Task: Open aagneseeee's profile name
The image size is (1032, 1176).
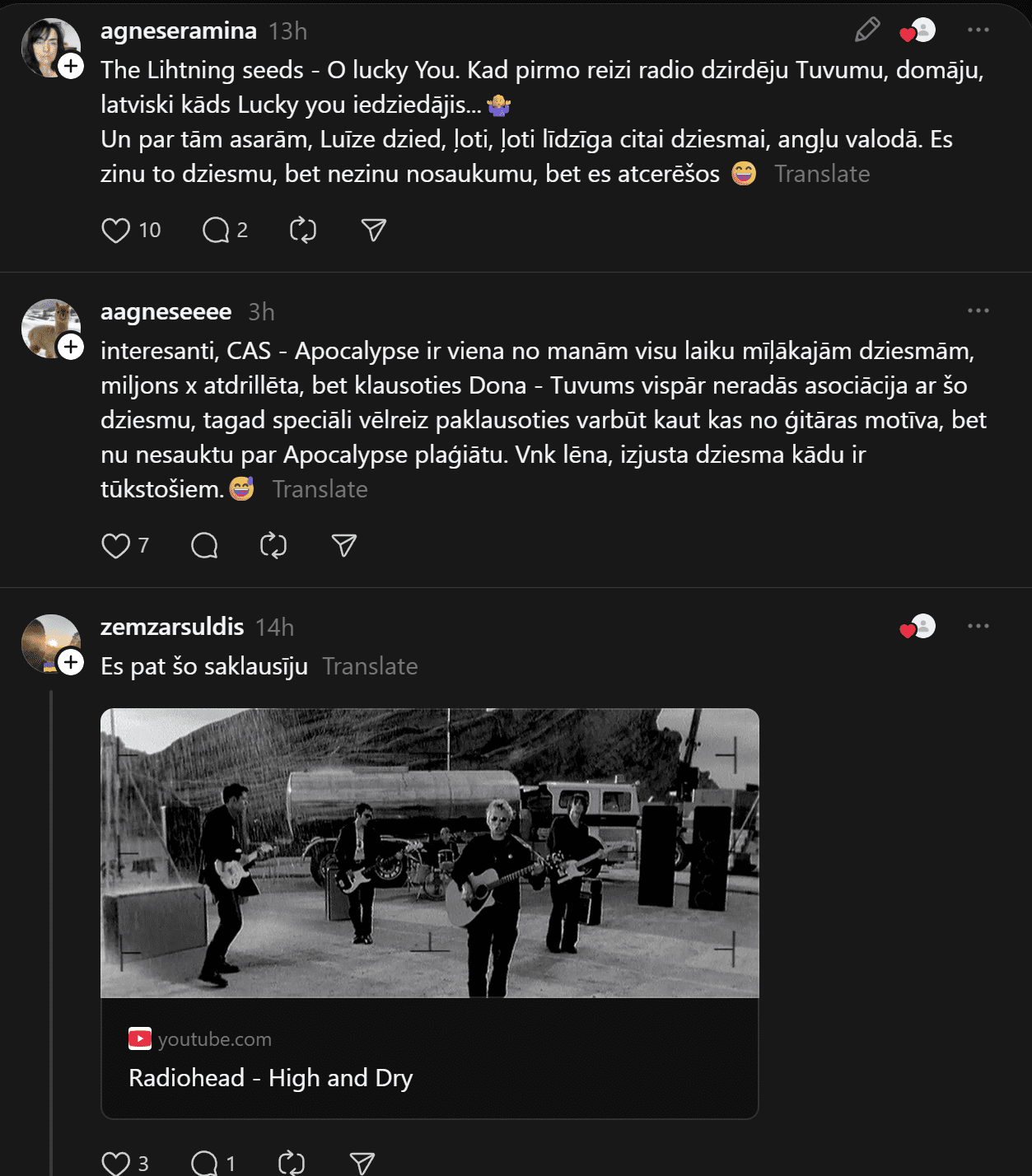Action: [166, 312]
